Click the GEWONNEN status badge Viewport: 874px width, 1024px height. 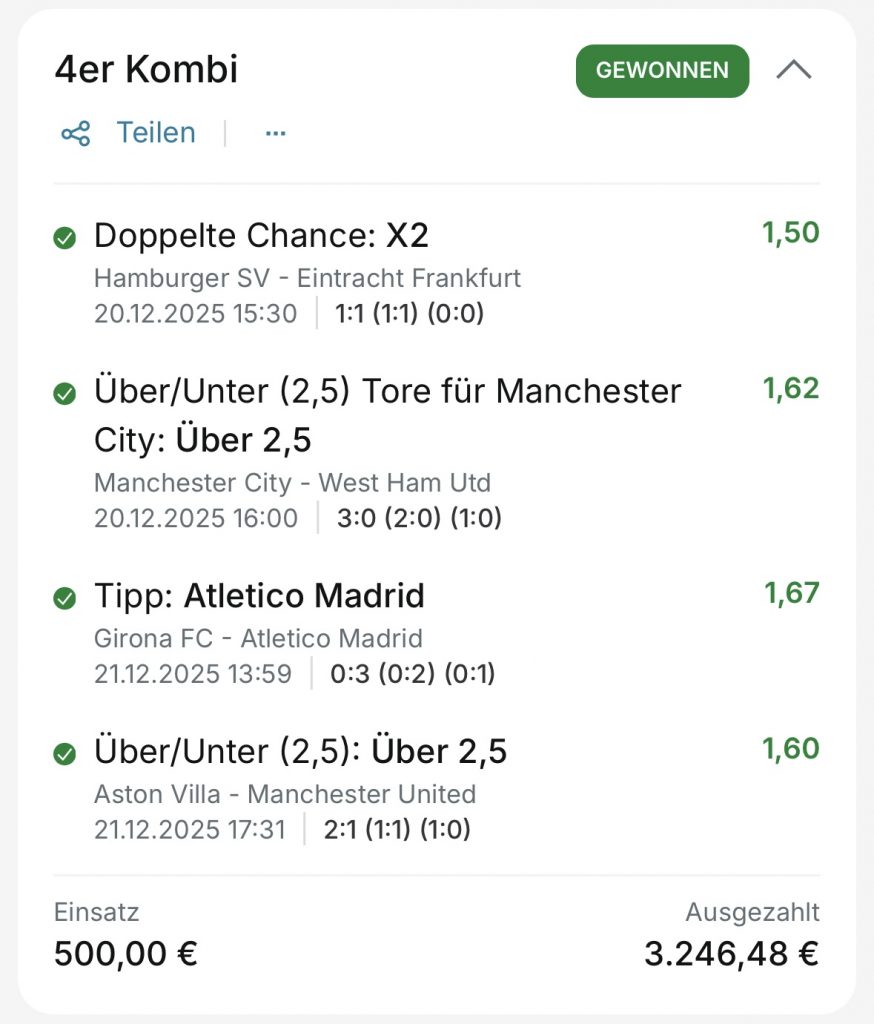point(661,70)
